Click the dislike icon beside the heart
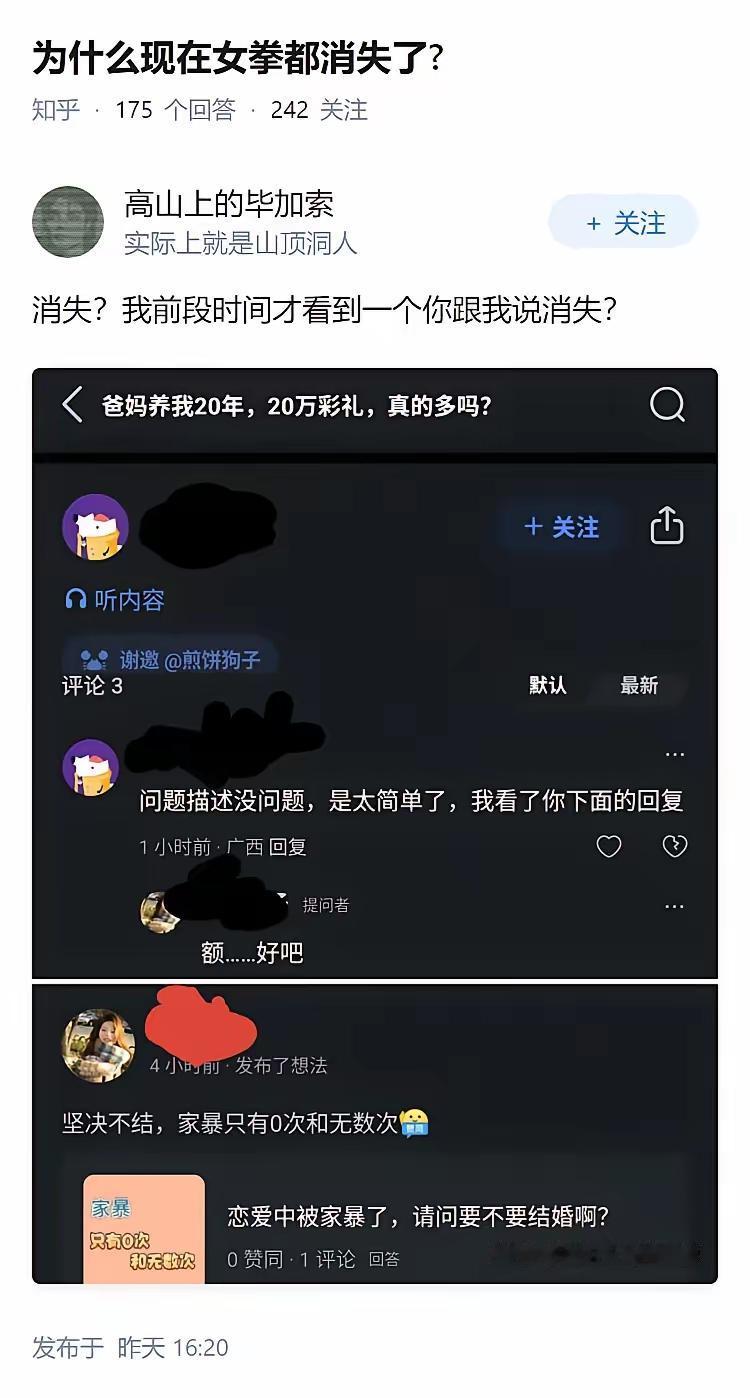The width and height of the screenshot is (750, 1398). point(675,846)
